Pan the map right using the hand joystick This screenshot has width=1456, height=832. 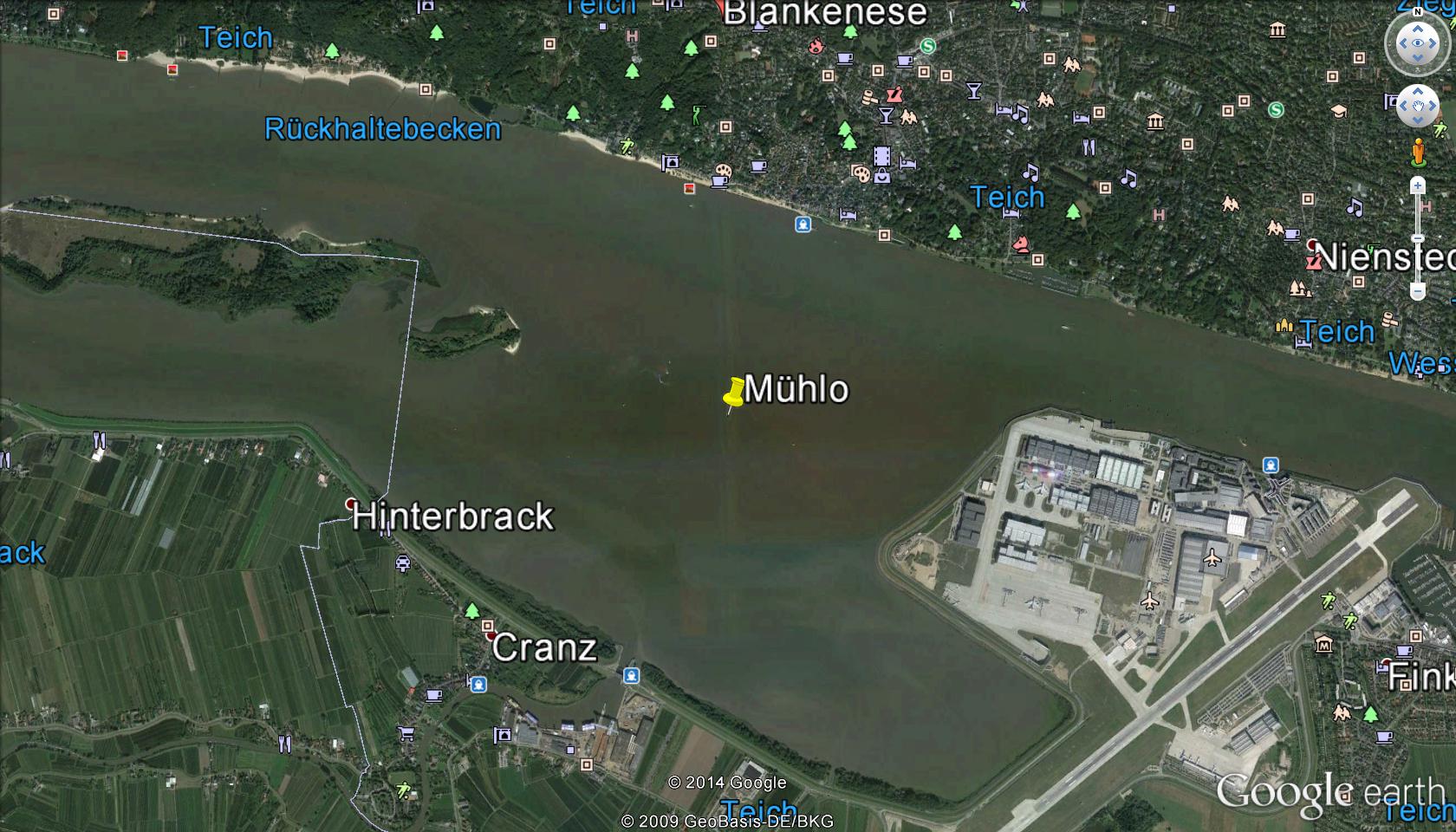click(x=1434, y=106)
